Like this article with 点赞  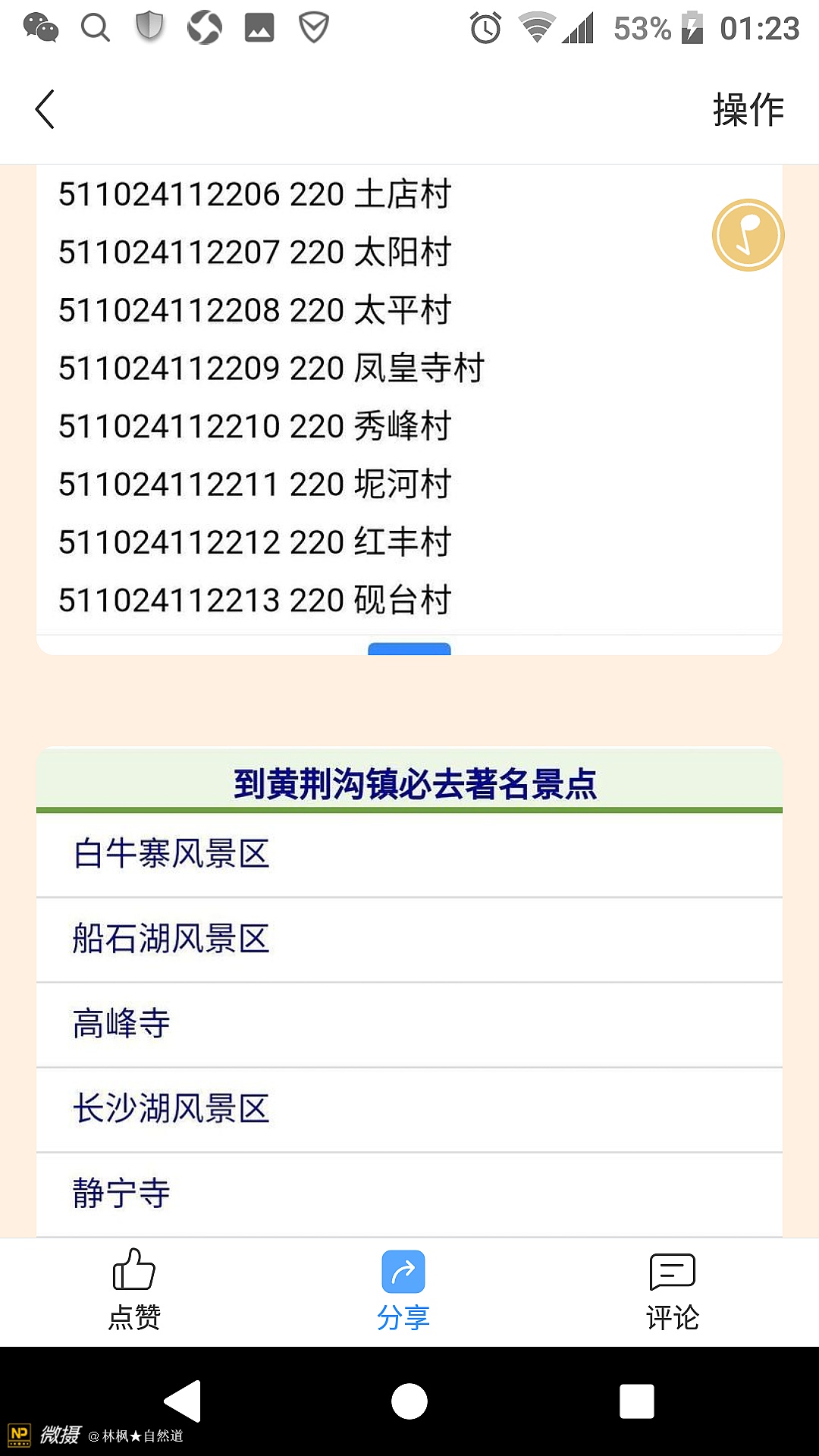134,1289
